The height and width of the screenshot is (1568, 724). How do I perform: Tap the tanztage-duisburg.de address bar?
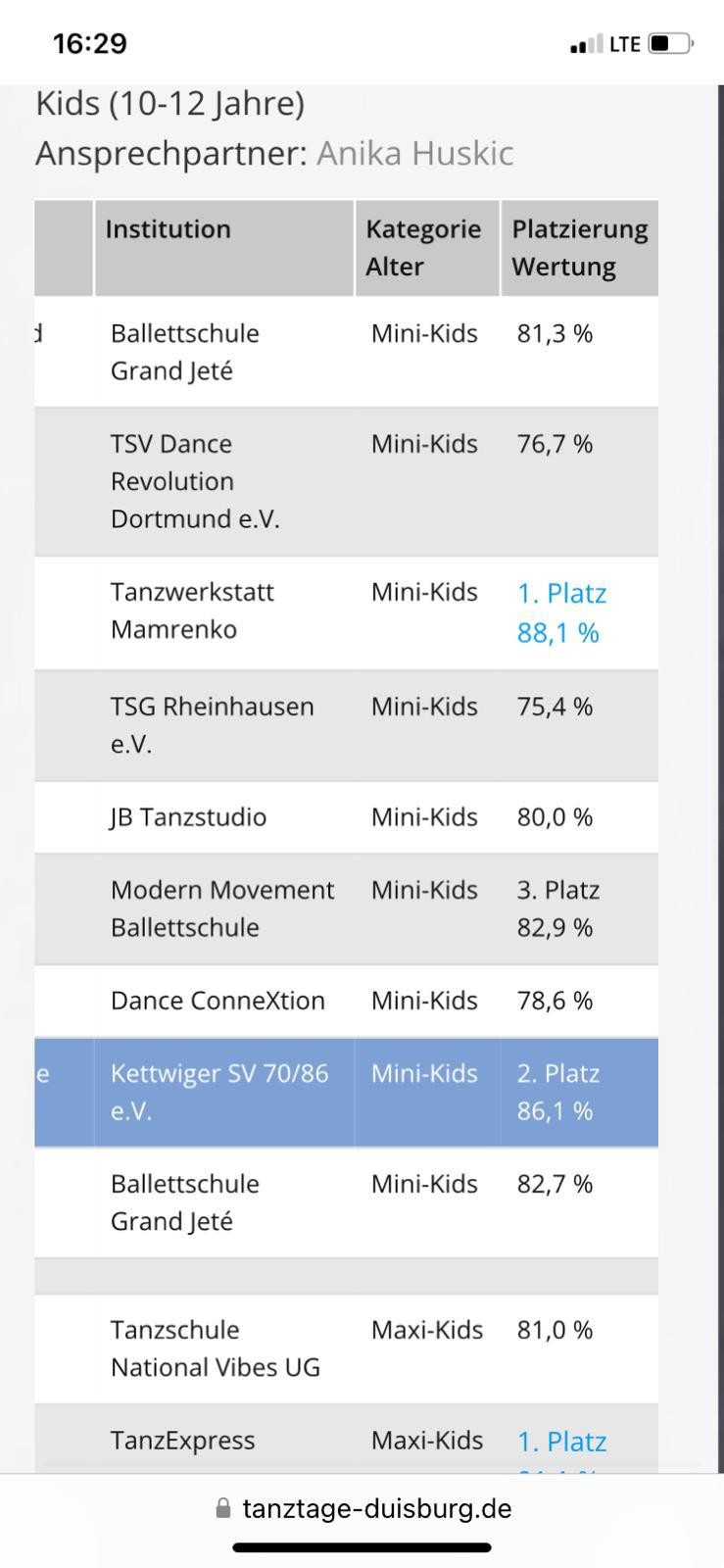coord(362,1508)
